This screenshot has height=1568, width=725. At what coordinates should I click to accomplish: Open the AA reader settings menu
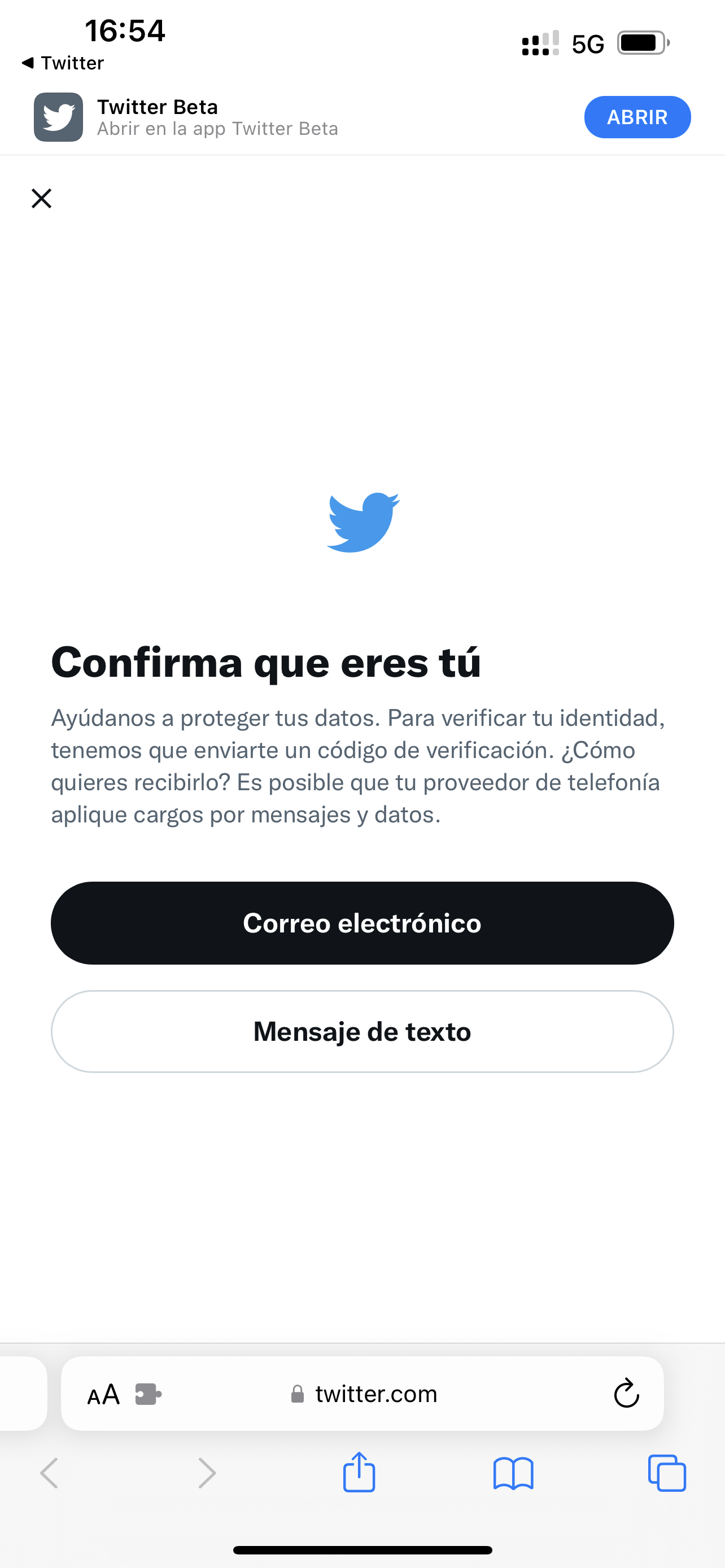click(103, 1394)
